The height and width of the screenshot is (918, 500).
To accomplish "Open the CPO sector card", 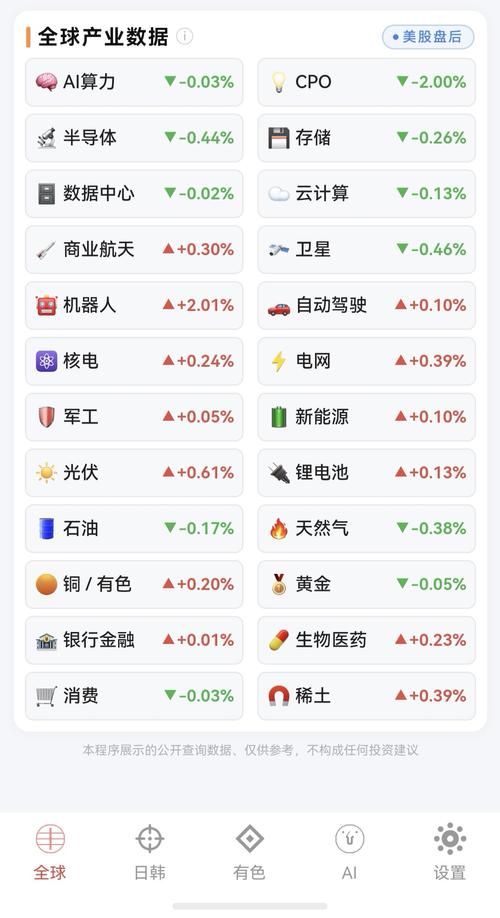I will (x=367, y=82).
